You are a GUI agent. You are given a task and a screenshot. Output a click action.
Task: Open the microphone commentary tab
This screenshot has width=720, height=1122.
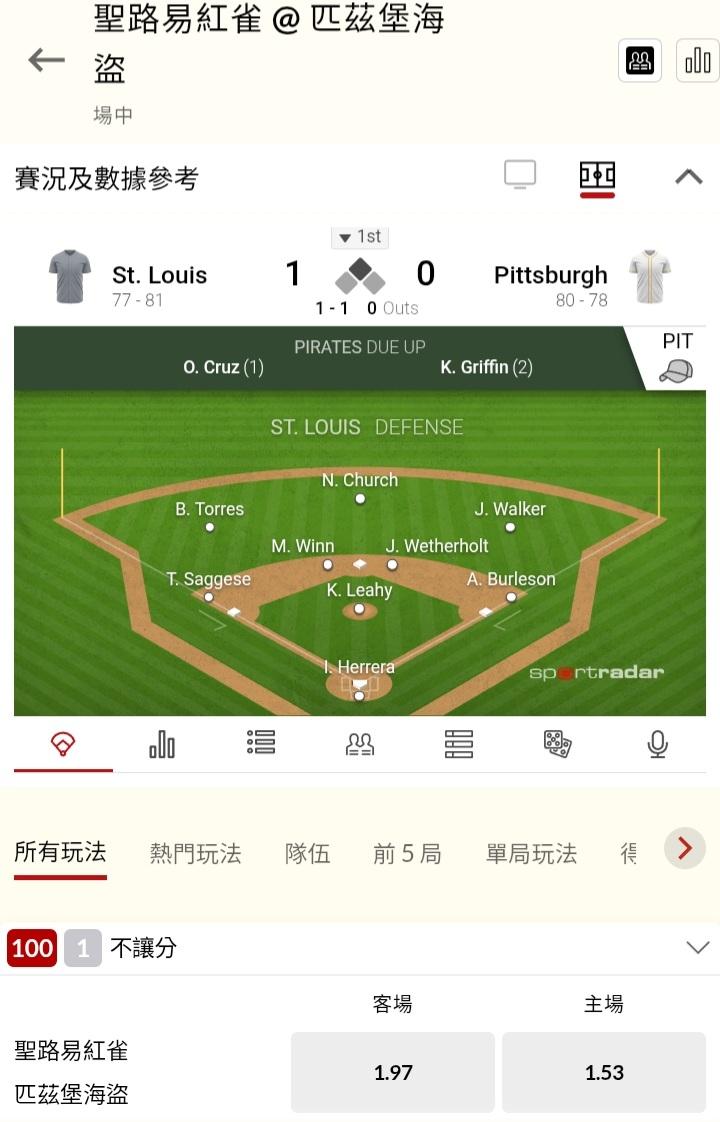pos(657,744)
